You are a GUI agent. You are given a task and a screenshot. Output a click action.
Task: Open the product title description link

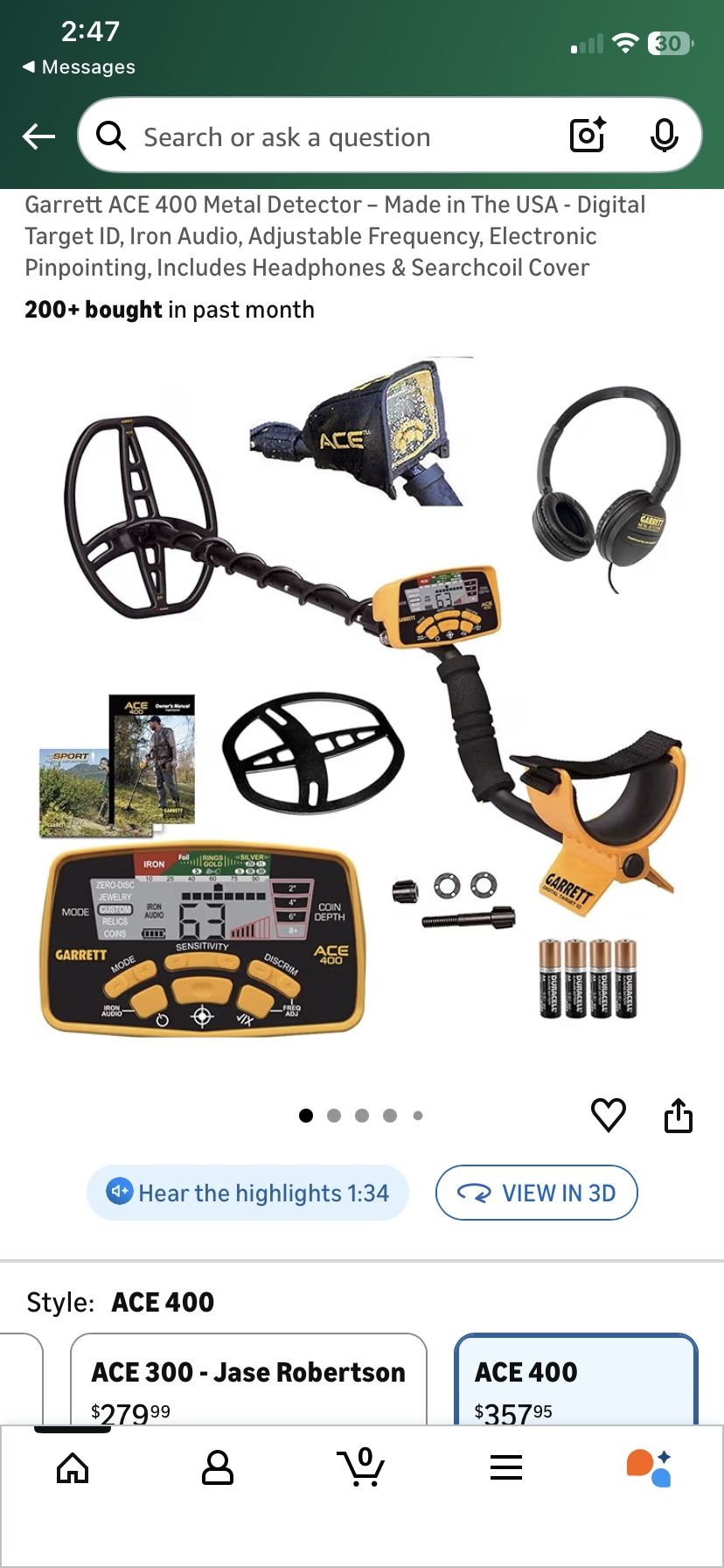pyautogui.click(x=335, y=235)
